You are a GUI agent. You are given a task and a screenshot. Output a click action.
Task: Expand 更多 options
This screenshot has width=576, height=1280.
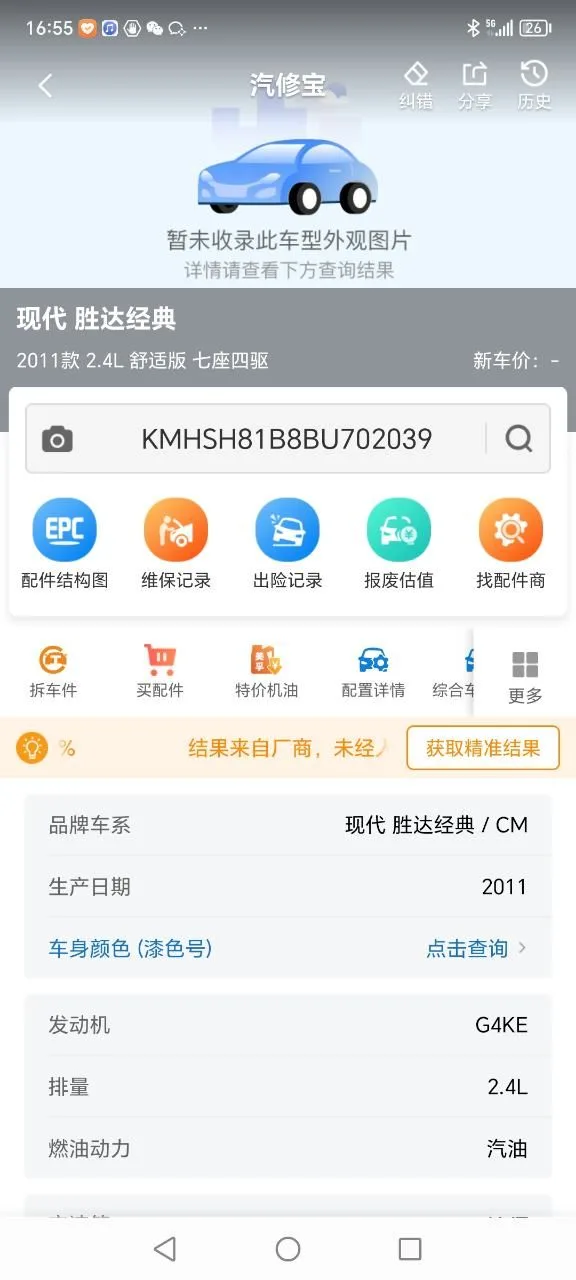pos(525,677)
